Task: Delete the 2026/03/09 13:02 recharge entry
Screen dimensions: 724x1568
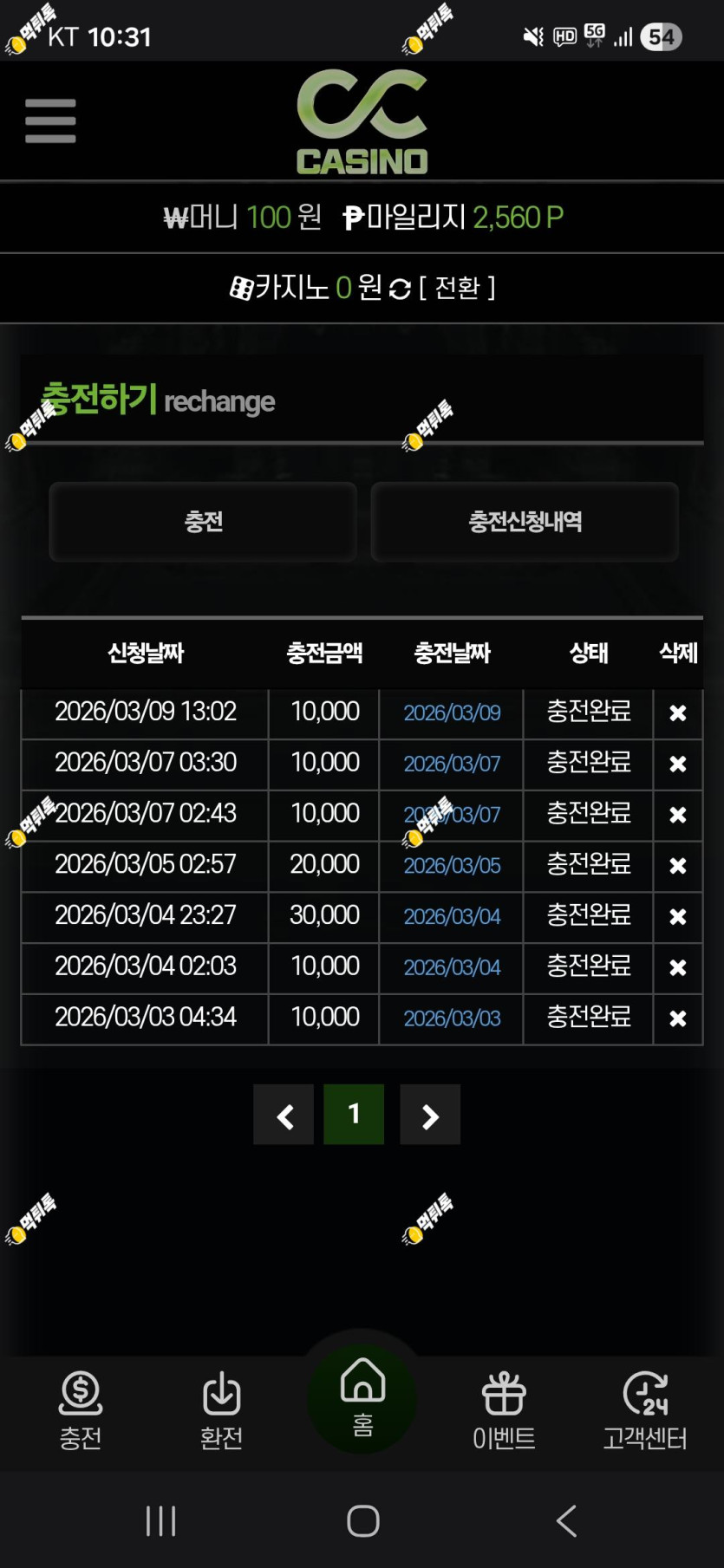Action: [x=678, y=713]
